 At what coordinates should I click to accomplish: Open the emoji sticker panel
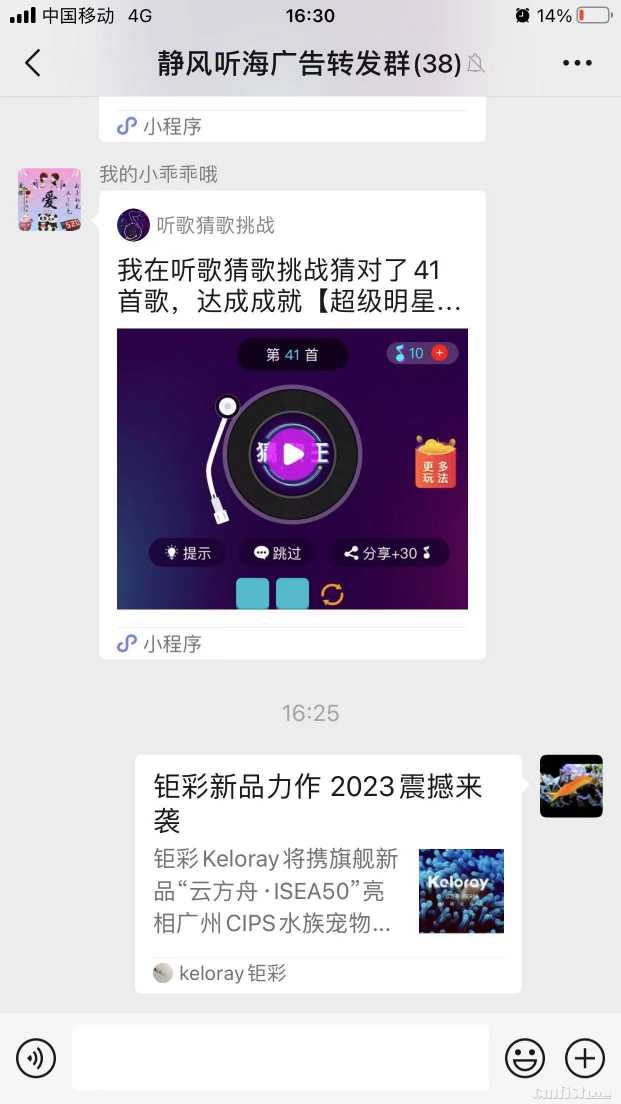tap(524, 1057)
